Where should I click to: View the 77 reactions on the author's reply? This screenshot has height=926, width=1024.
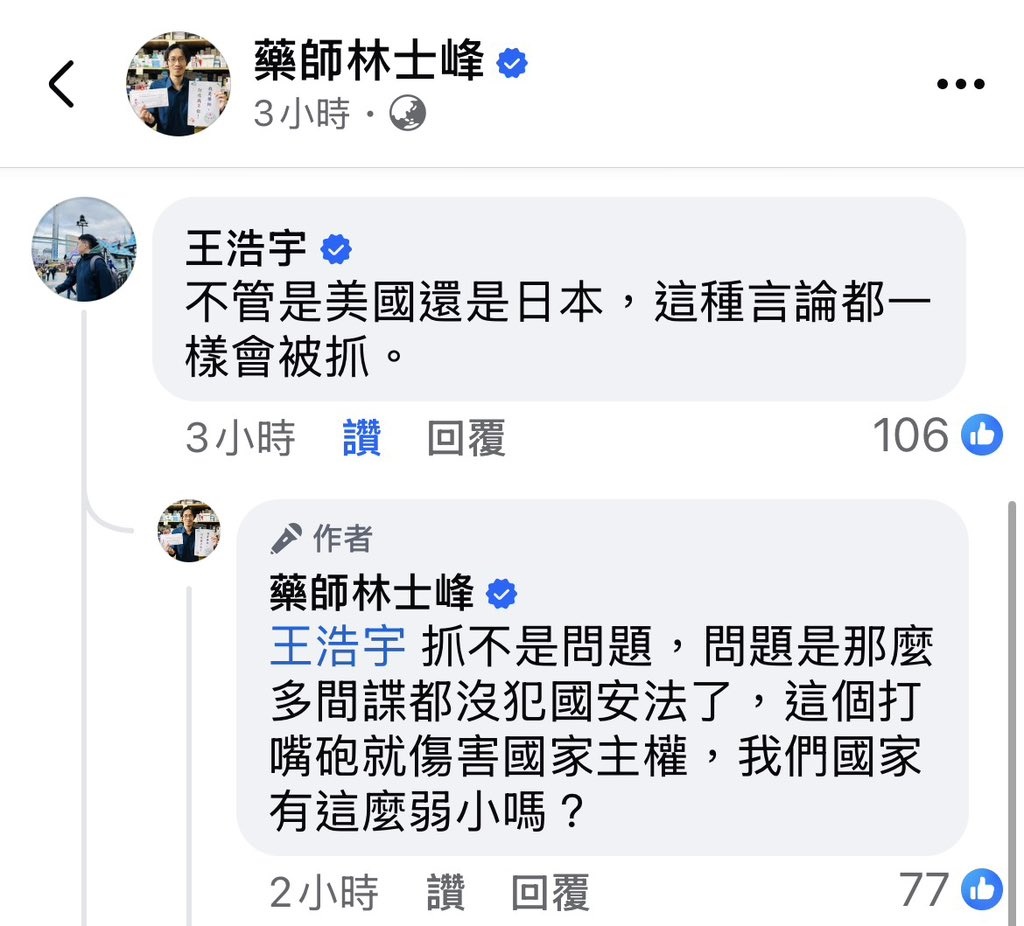(x=951, y=889)
